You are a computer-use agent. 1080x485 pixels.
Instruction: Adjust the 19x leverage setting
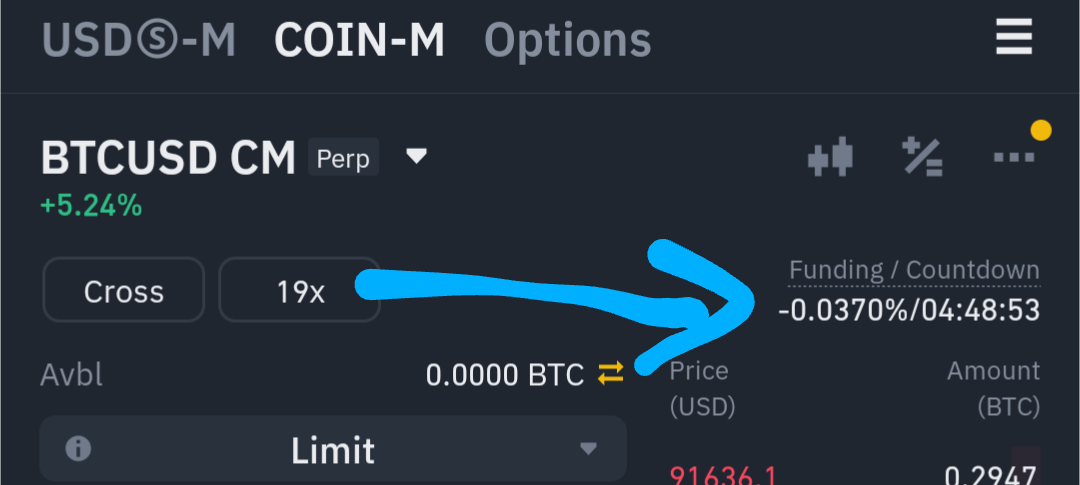tap(300, 291)
